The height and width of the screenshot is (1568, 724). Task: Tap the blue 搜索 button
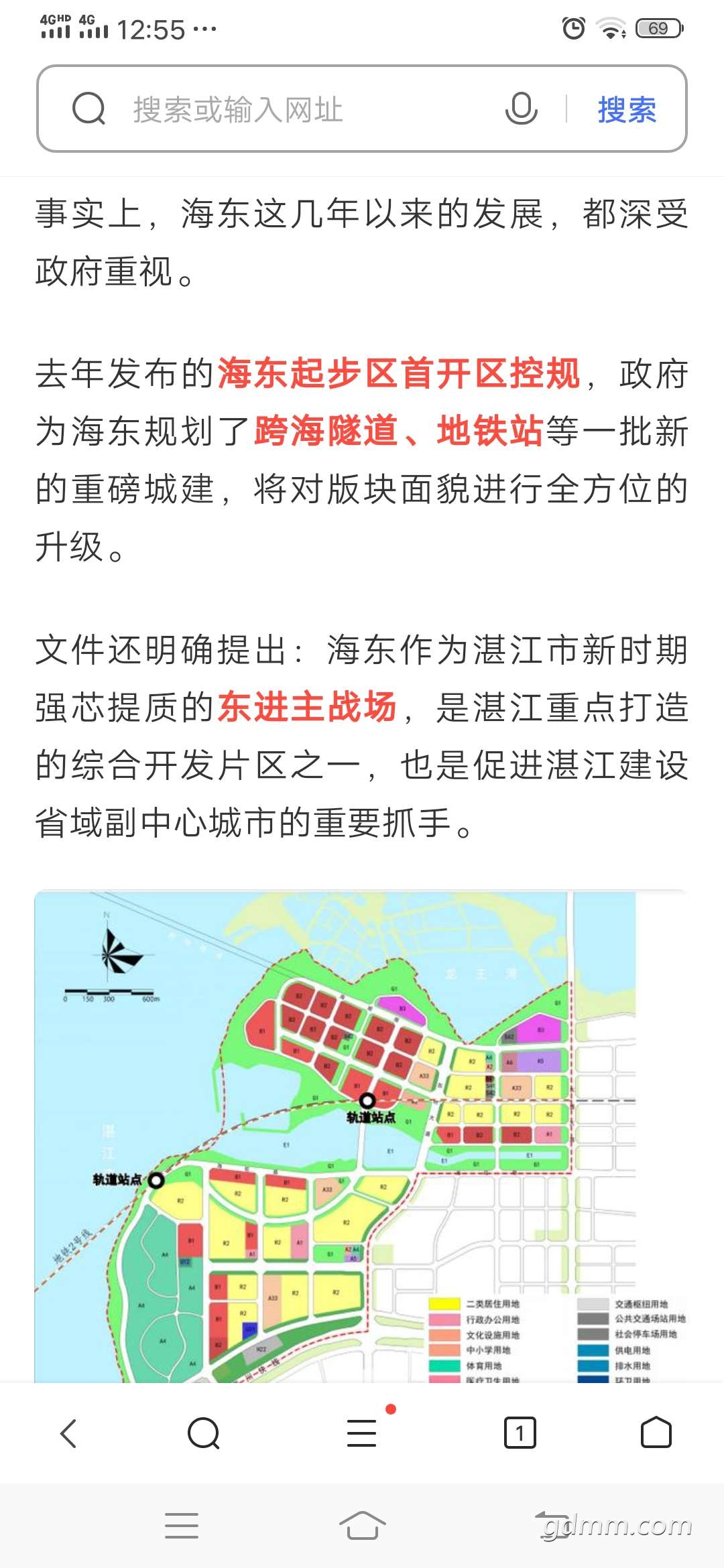pyautogui.click(x=627, y=109)
